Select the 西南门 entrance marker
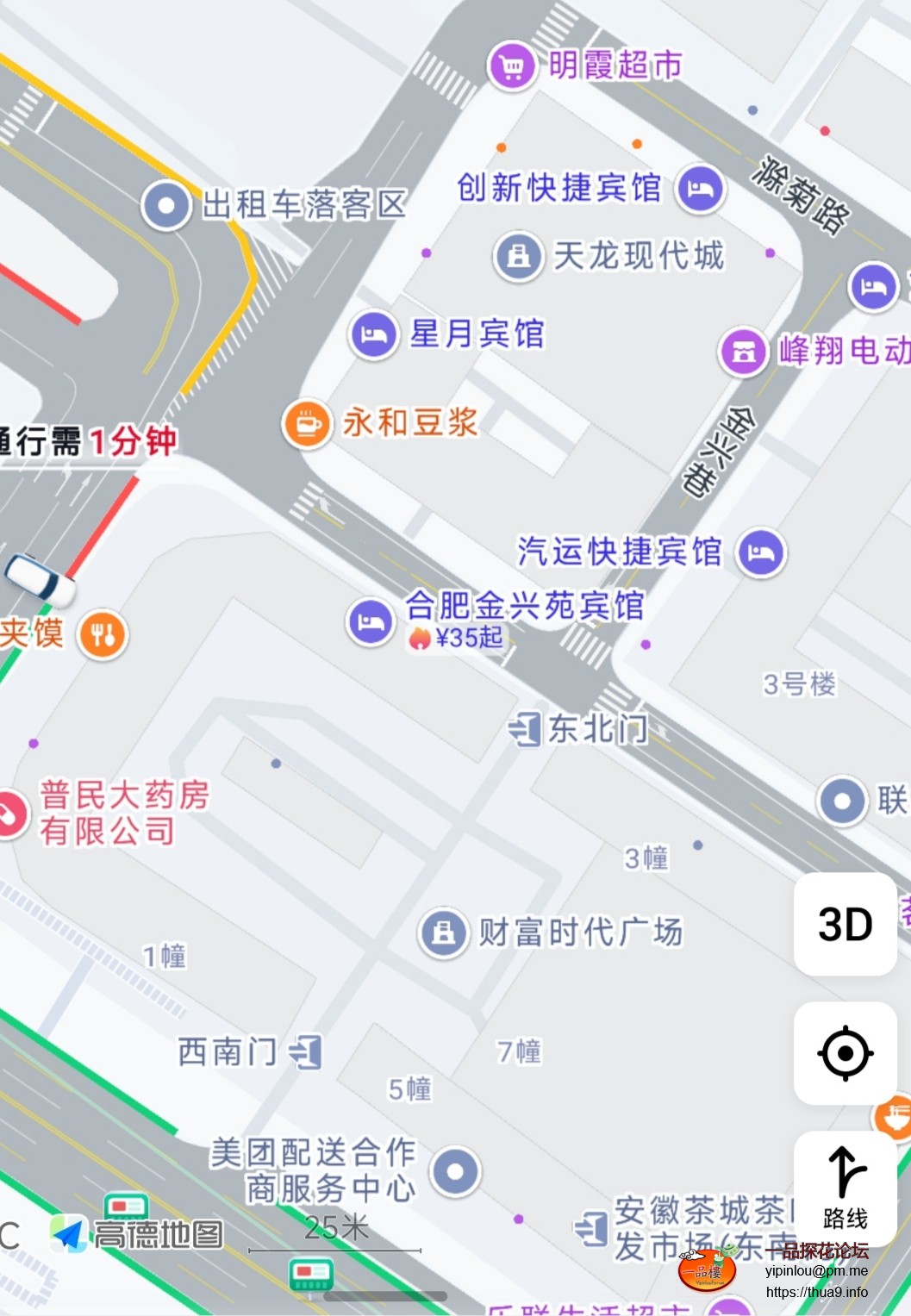 click(305, 1052)
